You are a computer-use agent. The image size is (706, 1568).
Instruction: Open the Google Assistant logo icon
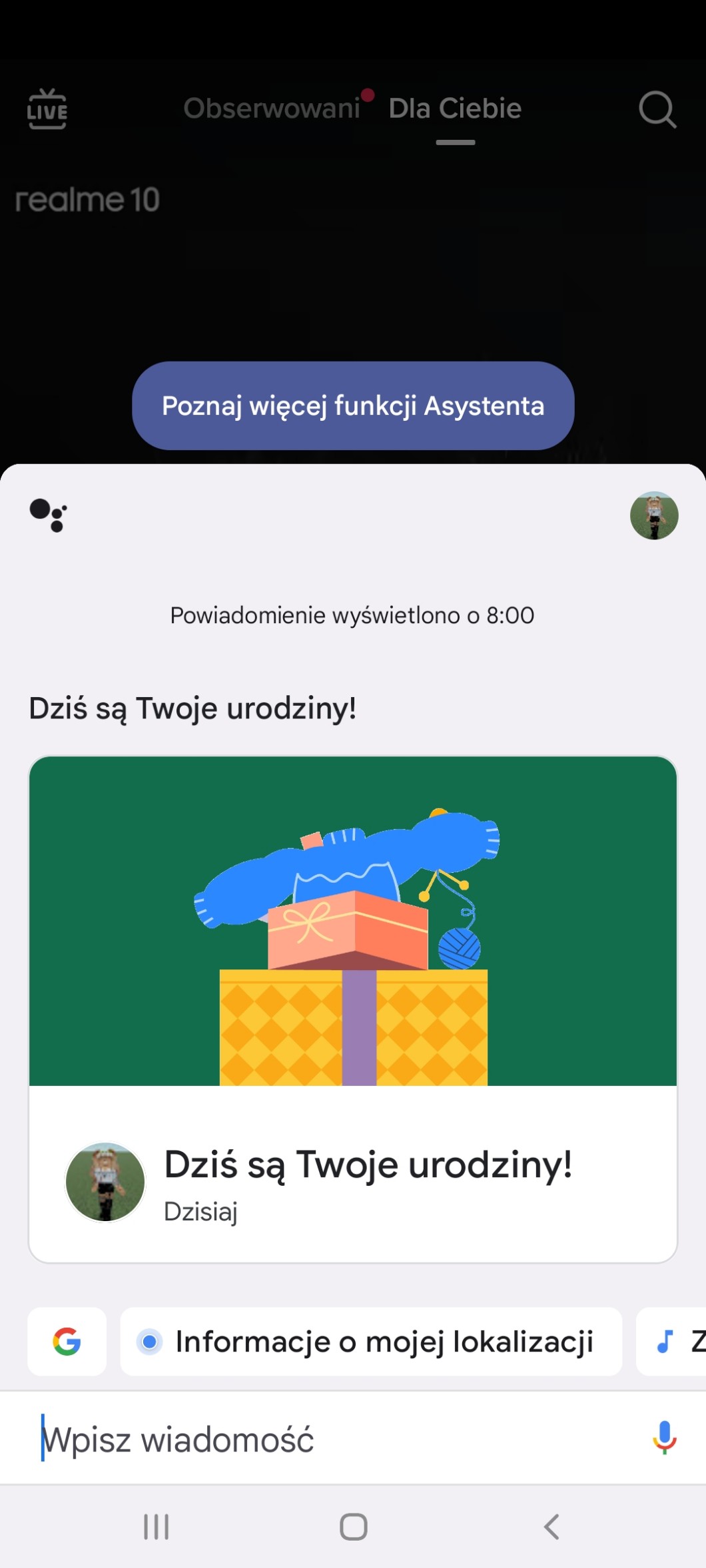tap(48, 515)
